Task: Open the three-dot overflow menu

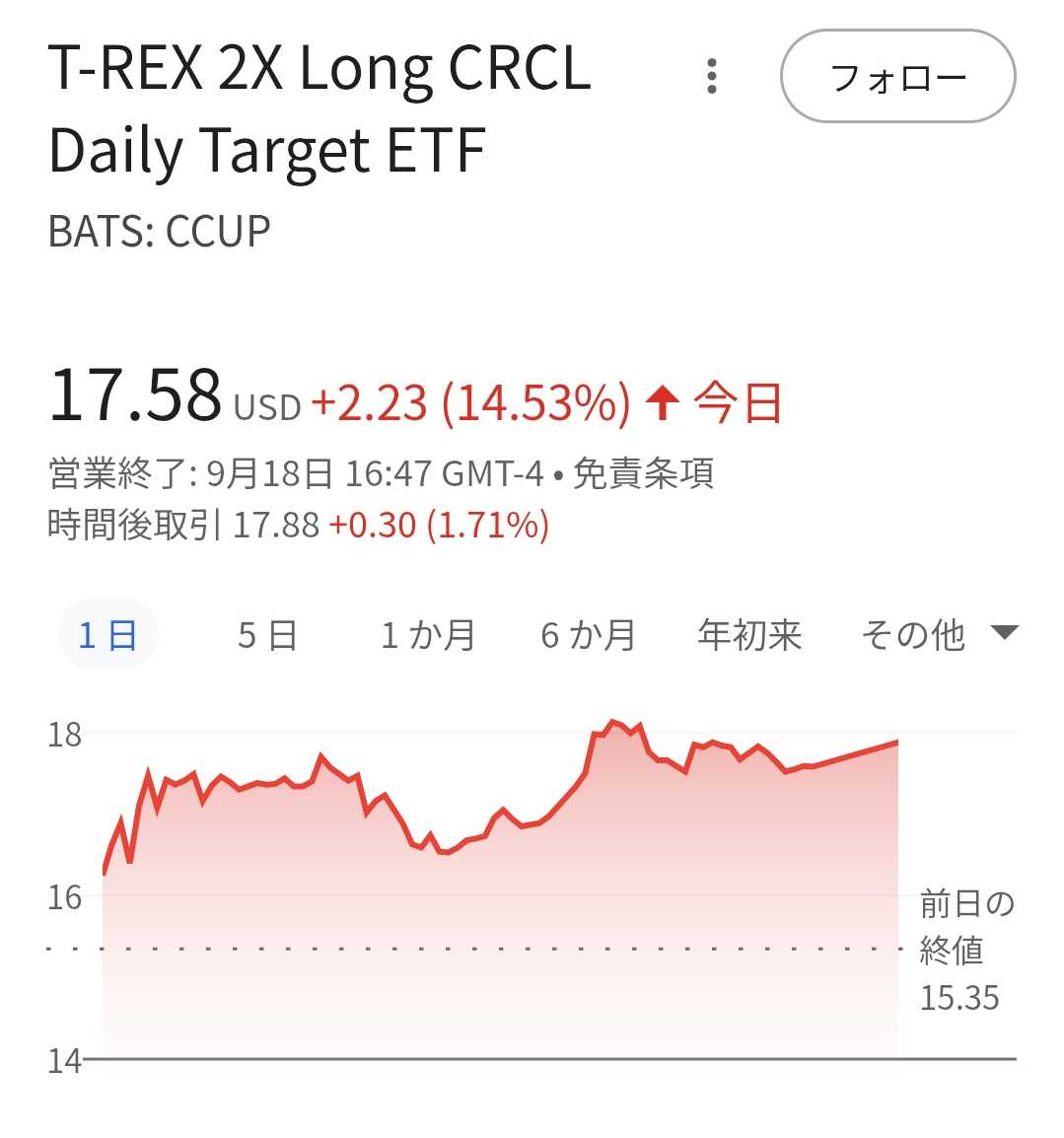Action: tap(711, 76)
